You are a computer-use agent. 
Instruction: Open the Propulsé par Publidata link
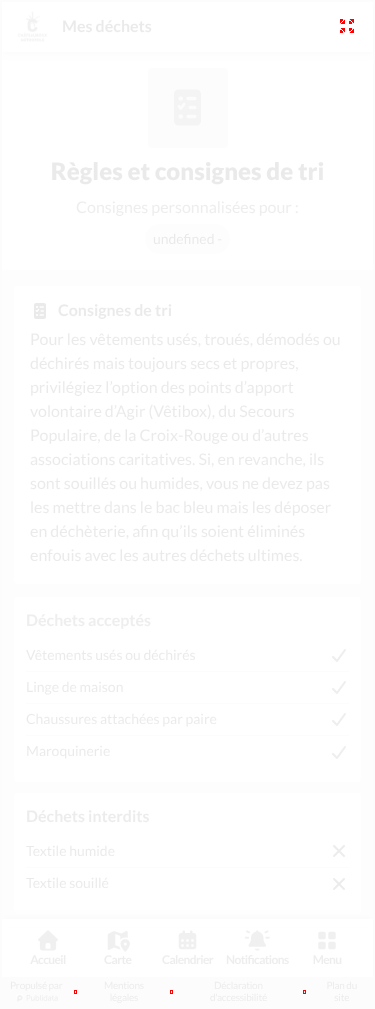[x=37, y=992]
